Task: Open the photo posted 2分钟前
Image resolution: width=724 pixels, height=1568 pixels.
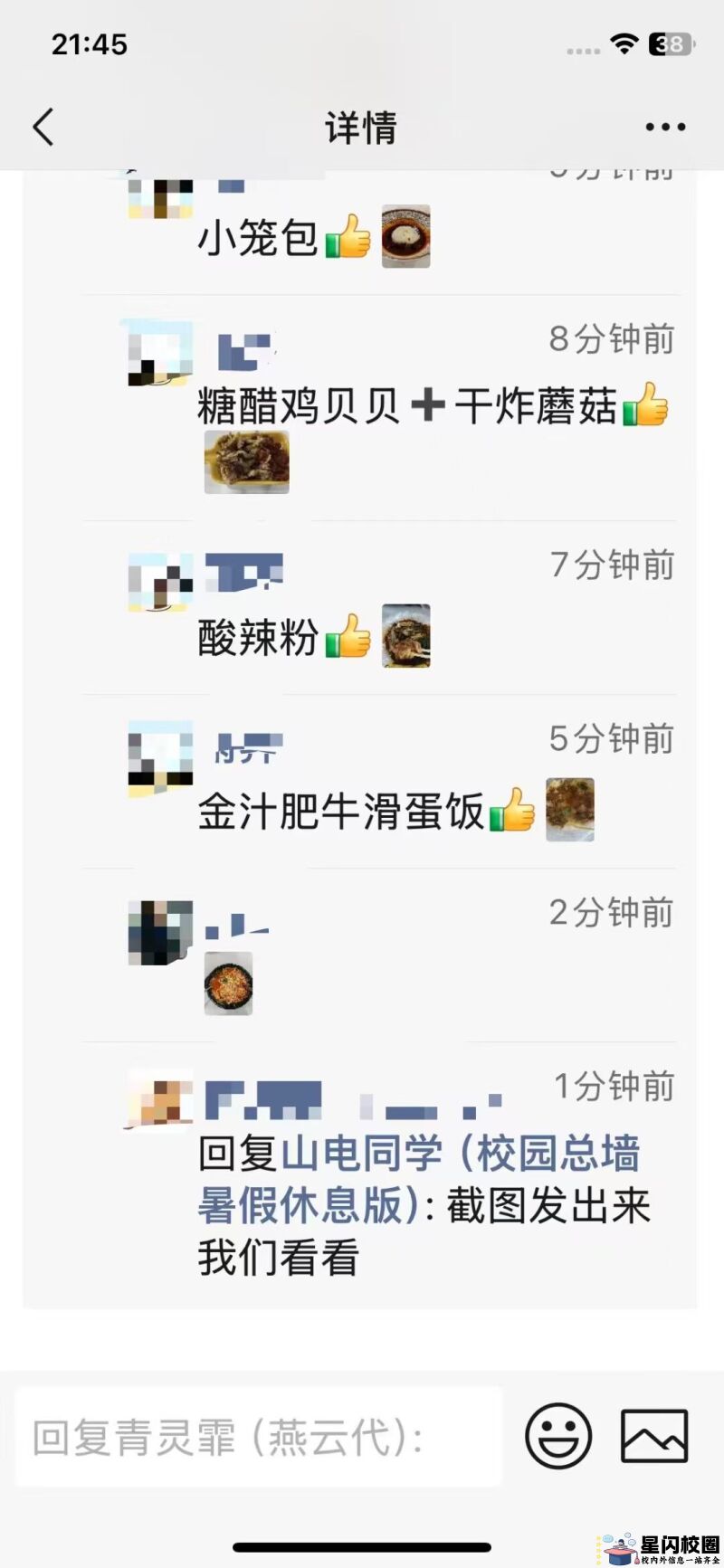Action: tap(228, 984)
